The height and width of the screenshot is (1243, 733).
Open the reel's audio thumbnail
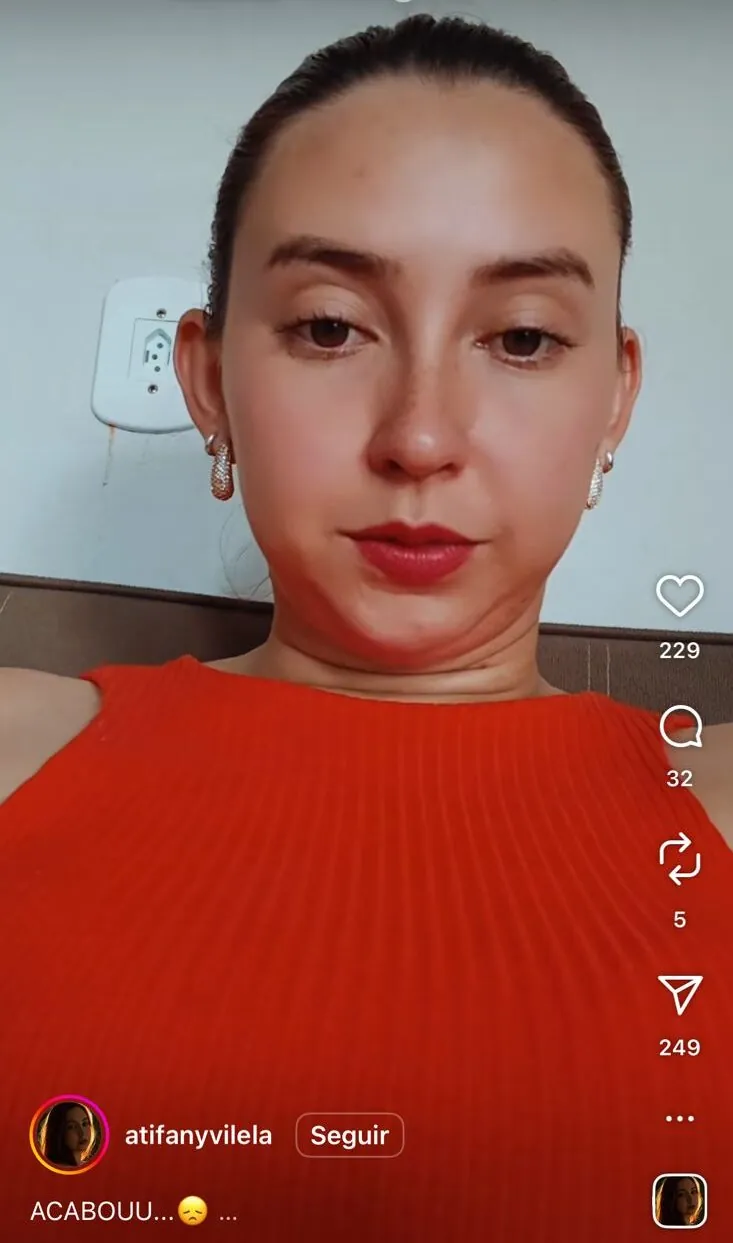[x=680, y=1201]
